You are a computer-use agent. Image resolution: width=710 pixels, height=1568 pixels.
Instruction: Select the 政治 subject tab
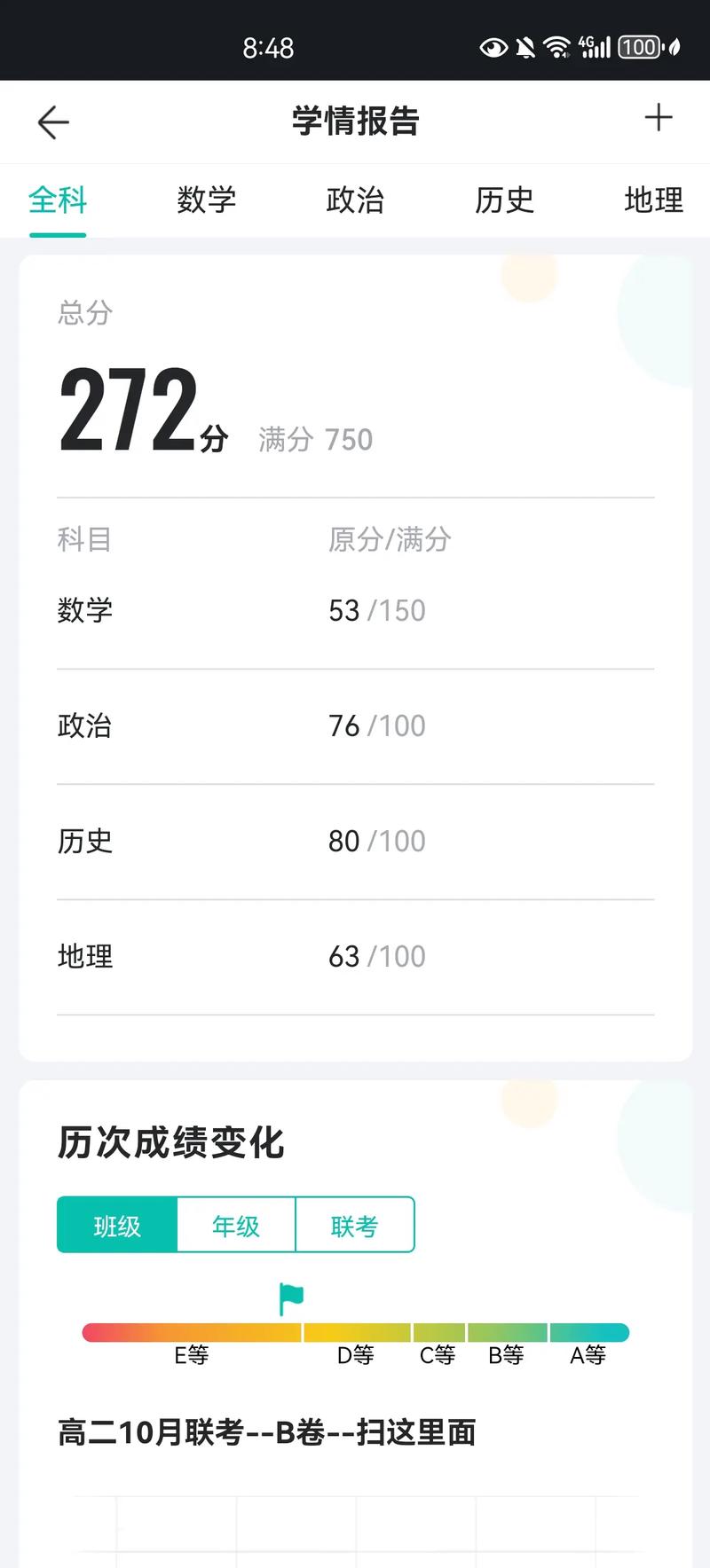(x=356, y=201)
